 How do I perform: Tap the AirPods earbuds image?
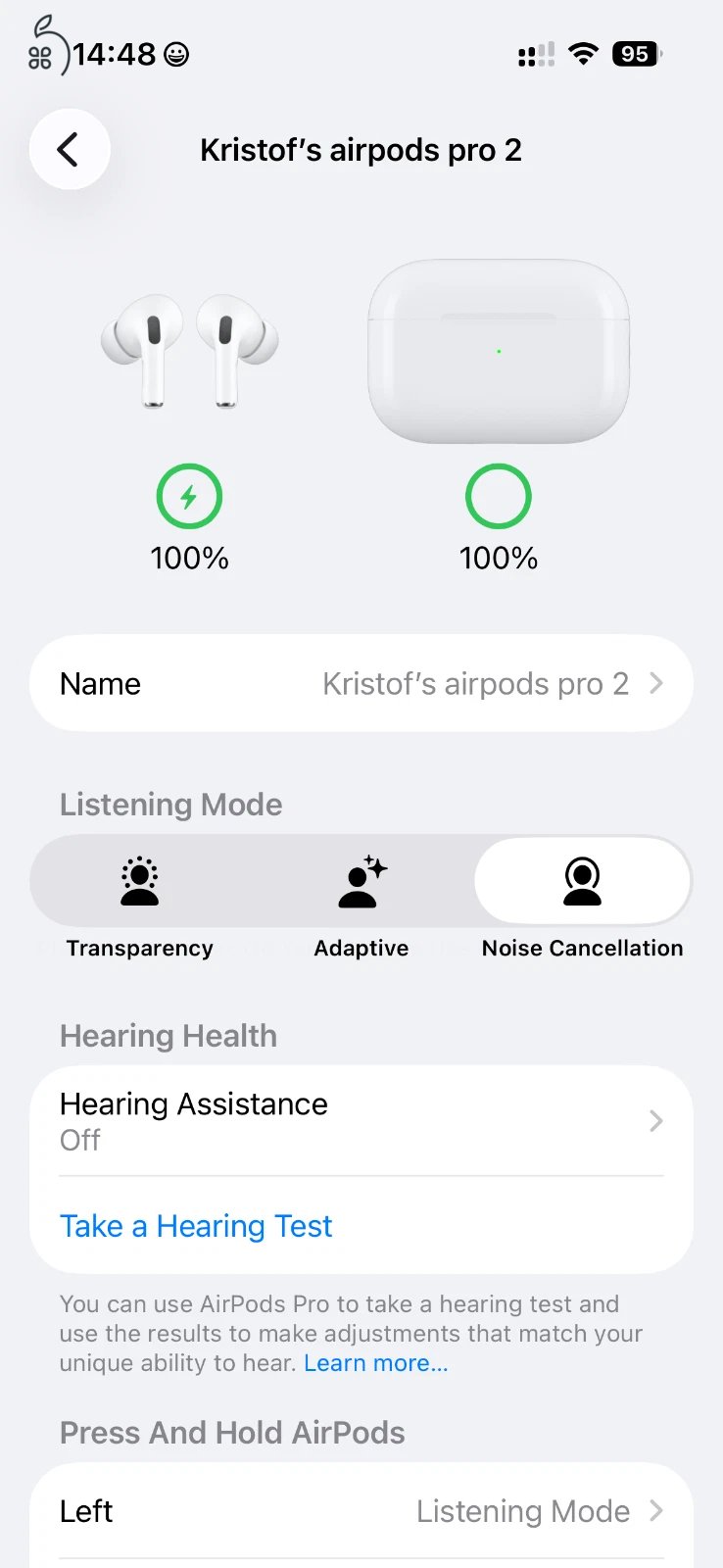(189, 348)
